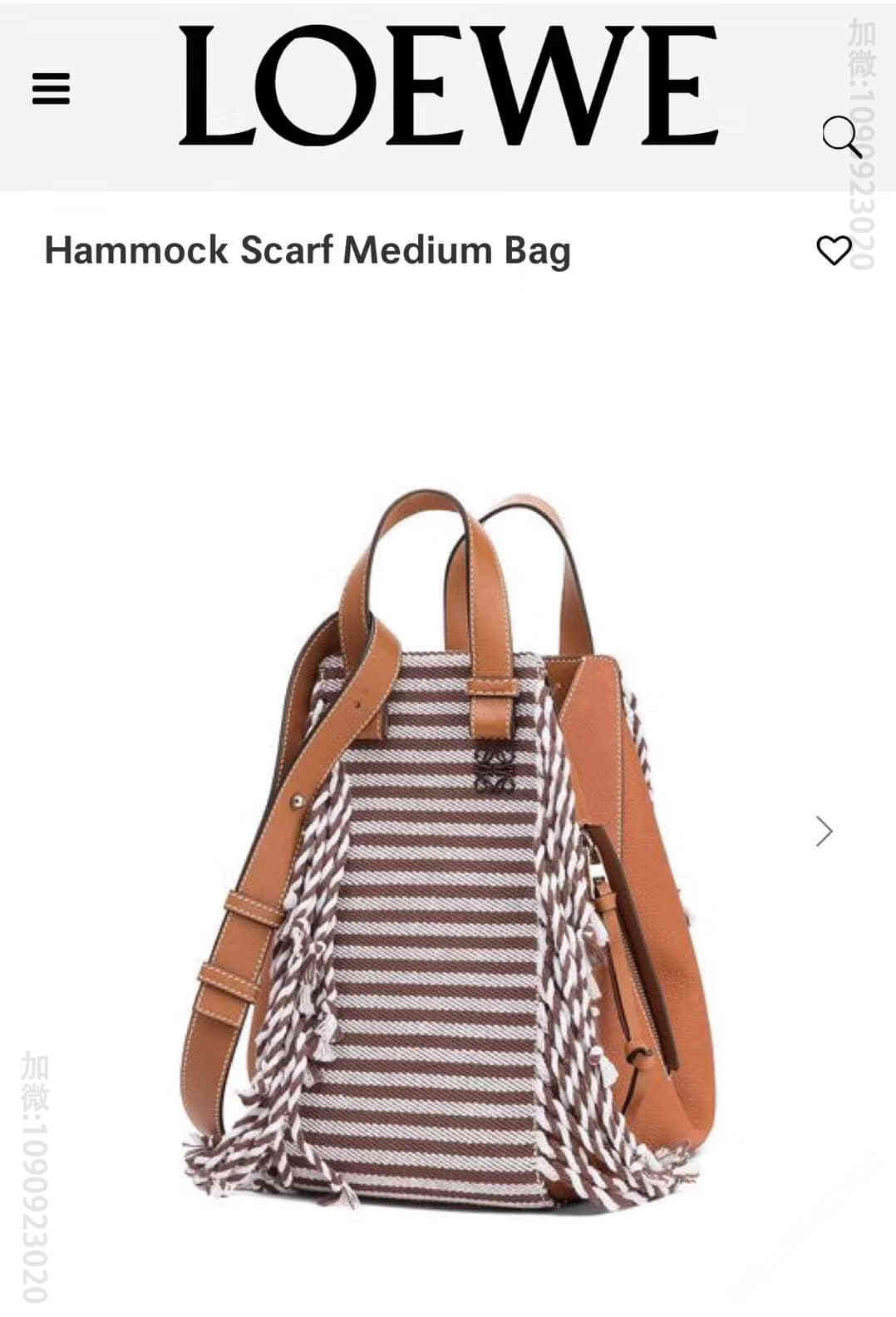Open the Hammock bag product photo

441,848
